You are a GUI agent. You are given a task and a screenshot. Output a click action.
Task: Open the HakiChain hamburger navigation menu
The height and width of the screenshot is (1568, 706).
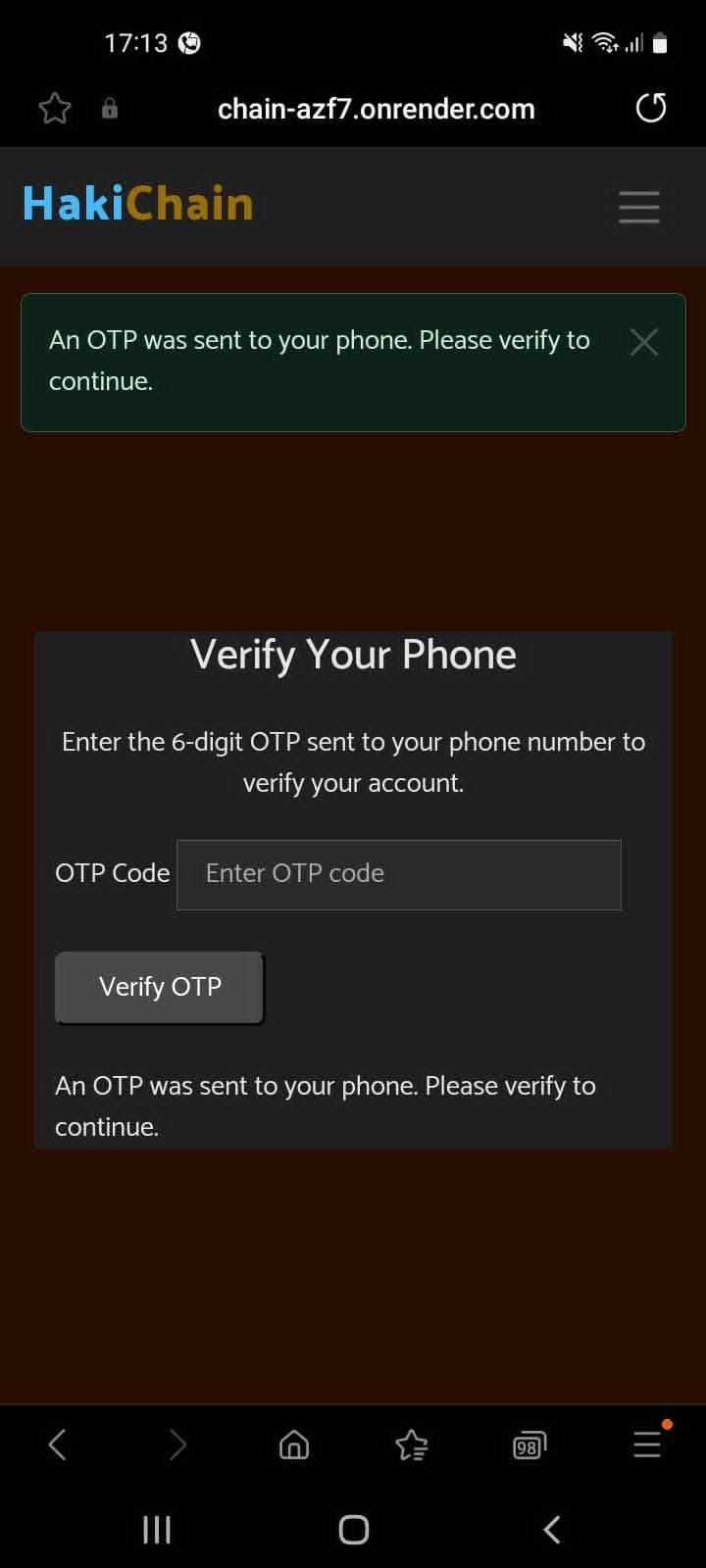point(638,207)
